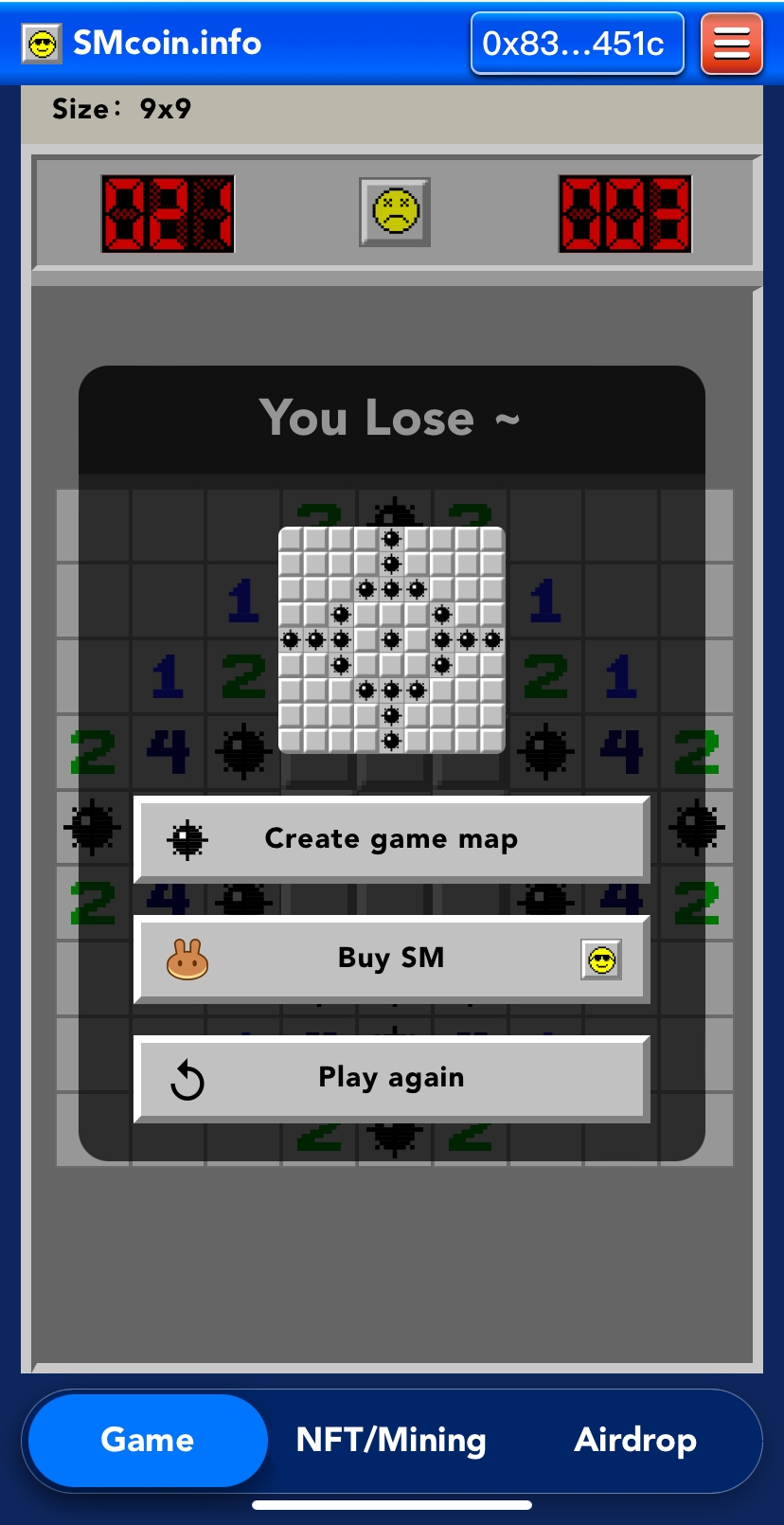This screenshot has height=1525, width=784.
Task: Tap the SMcoin.info logo title
Action: (x=142, y=43)
